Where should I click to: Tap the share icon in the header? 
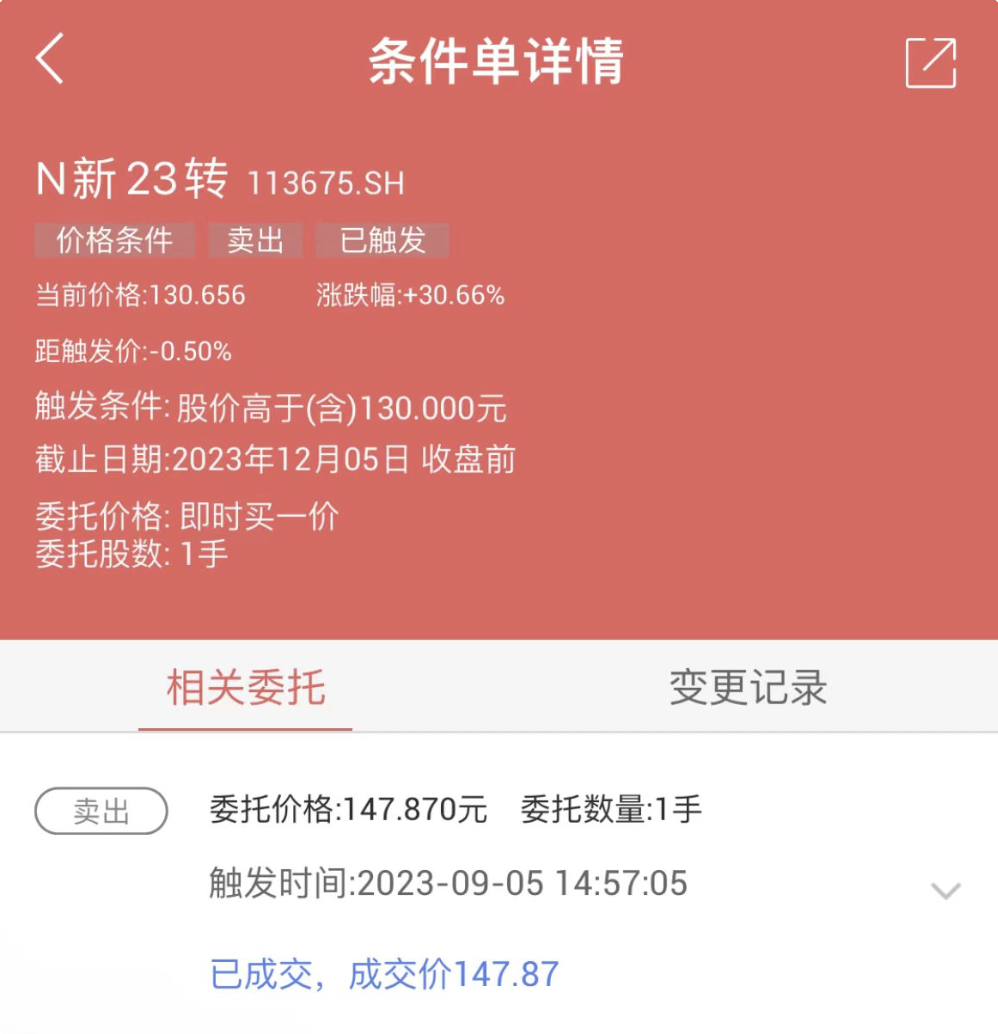pyautogui.click(x=930, y=63)
